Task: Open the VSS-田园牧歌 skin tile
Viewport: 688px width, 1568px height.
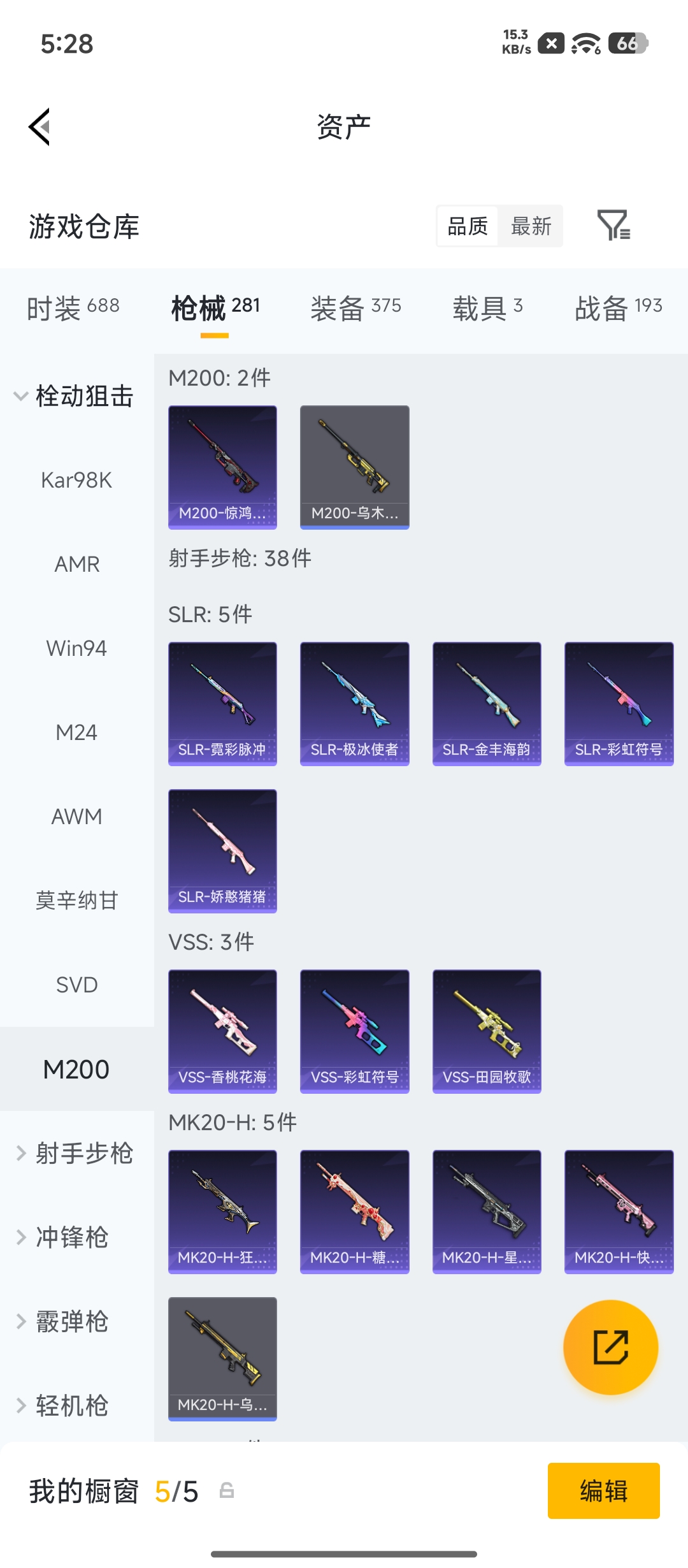Action: (487, 1031)
